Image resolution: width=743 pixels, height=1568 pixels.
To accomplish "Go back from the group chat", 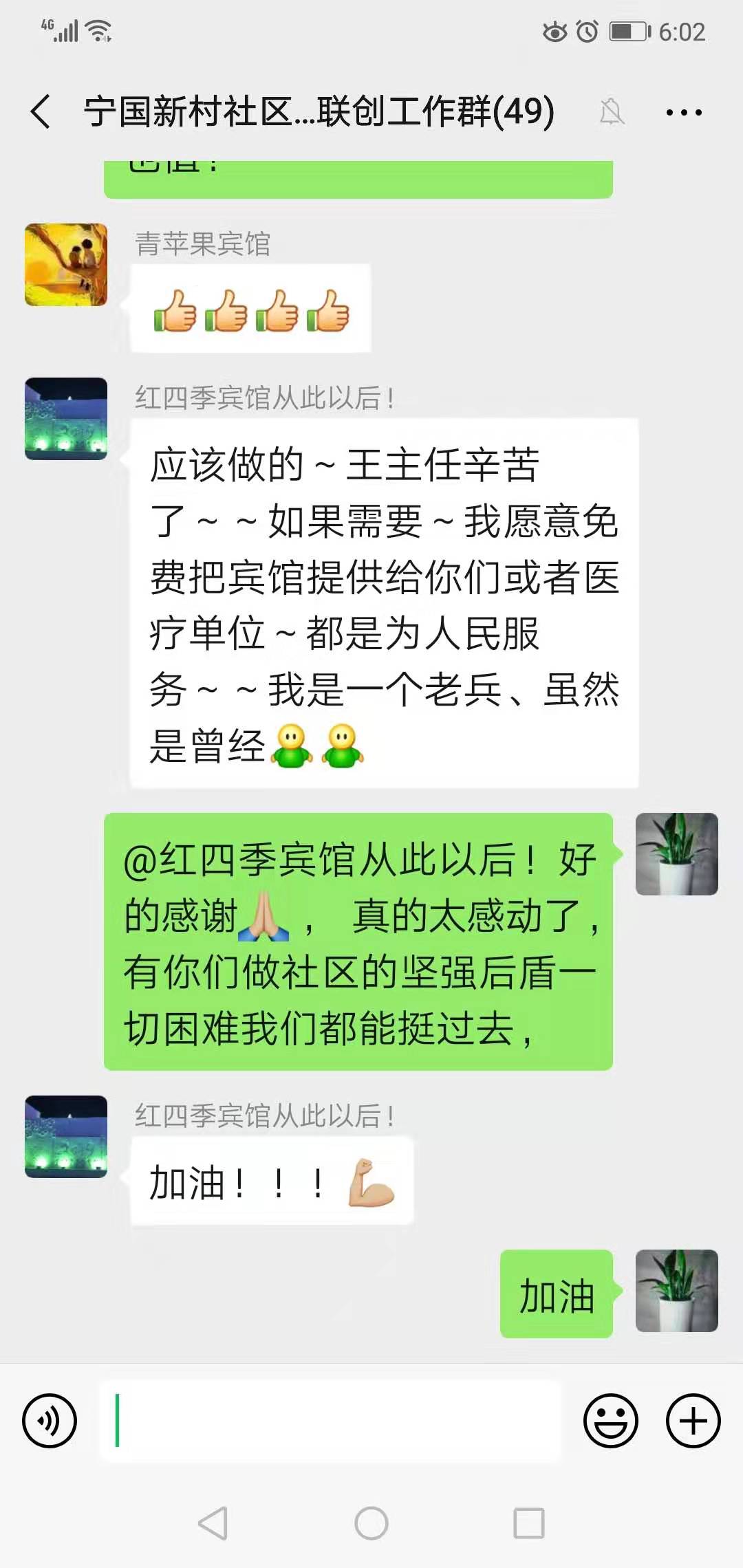I will click(41, 111).
